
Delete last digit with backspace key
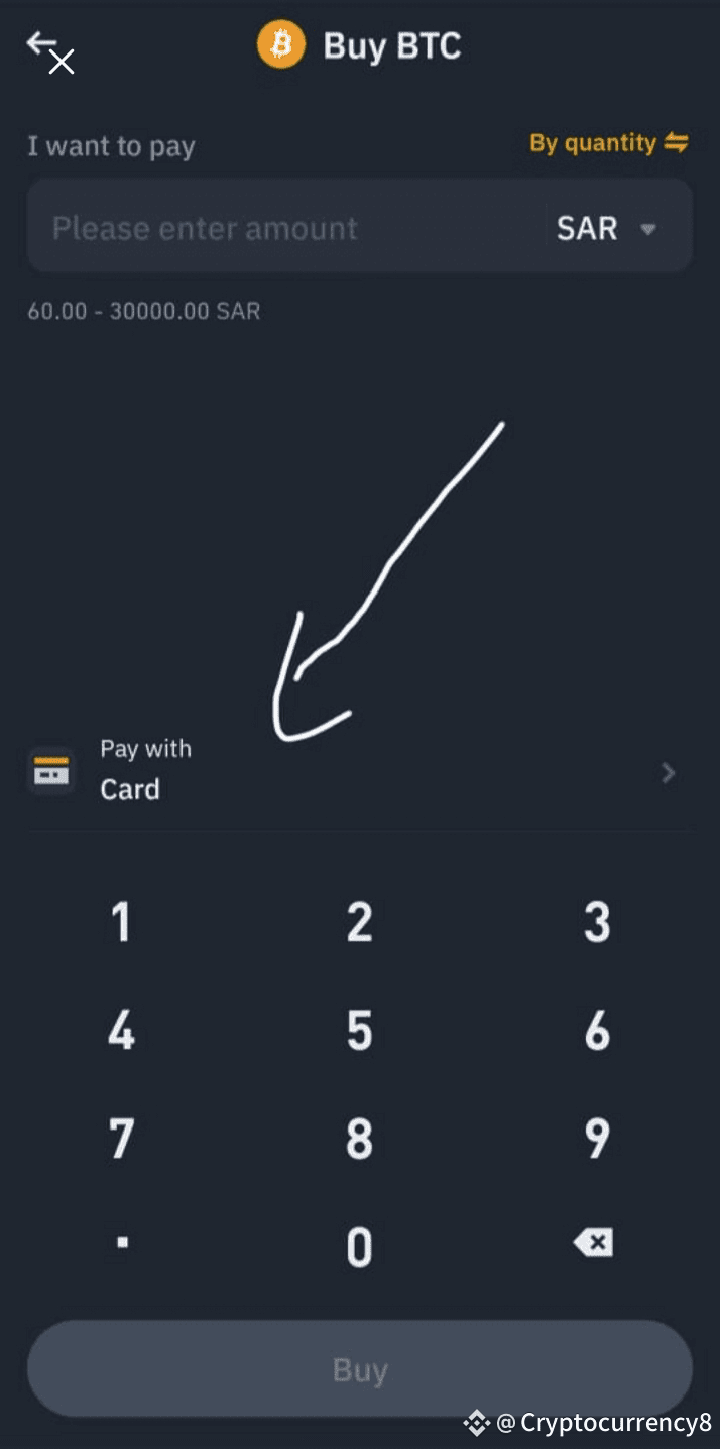click(x=593, y=1243)
